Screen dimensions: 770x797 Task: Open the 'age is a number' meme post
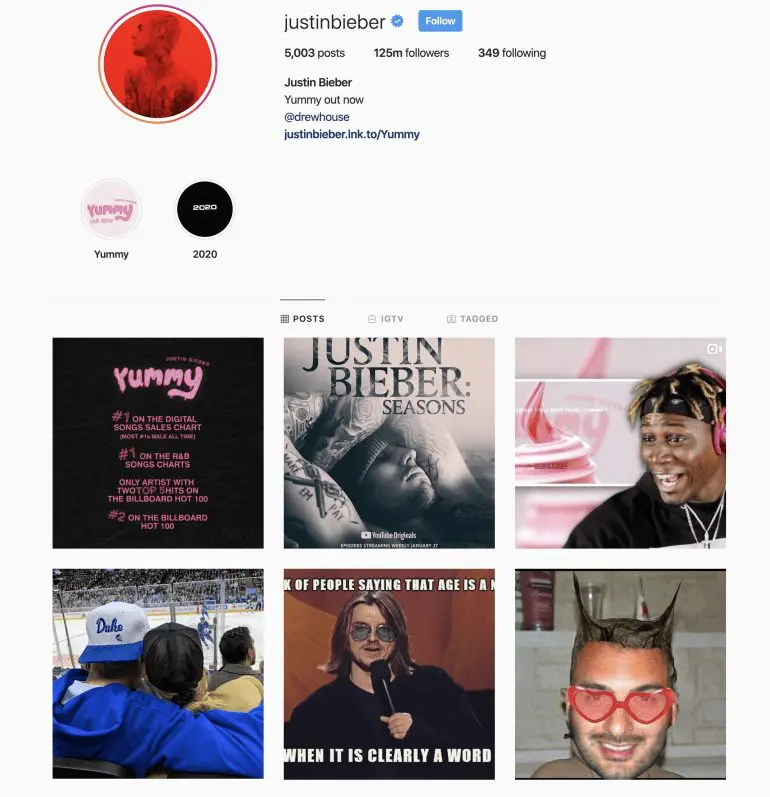click(x=389, y=674)
